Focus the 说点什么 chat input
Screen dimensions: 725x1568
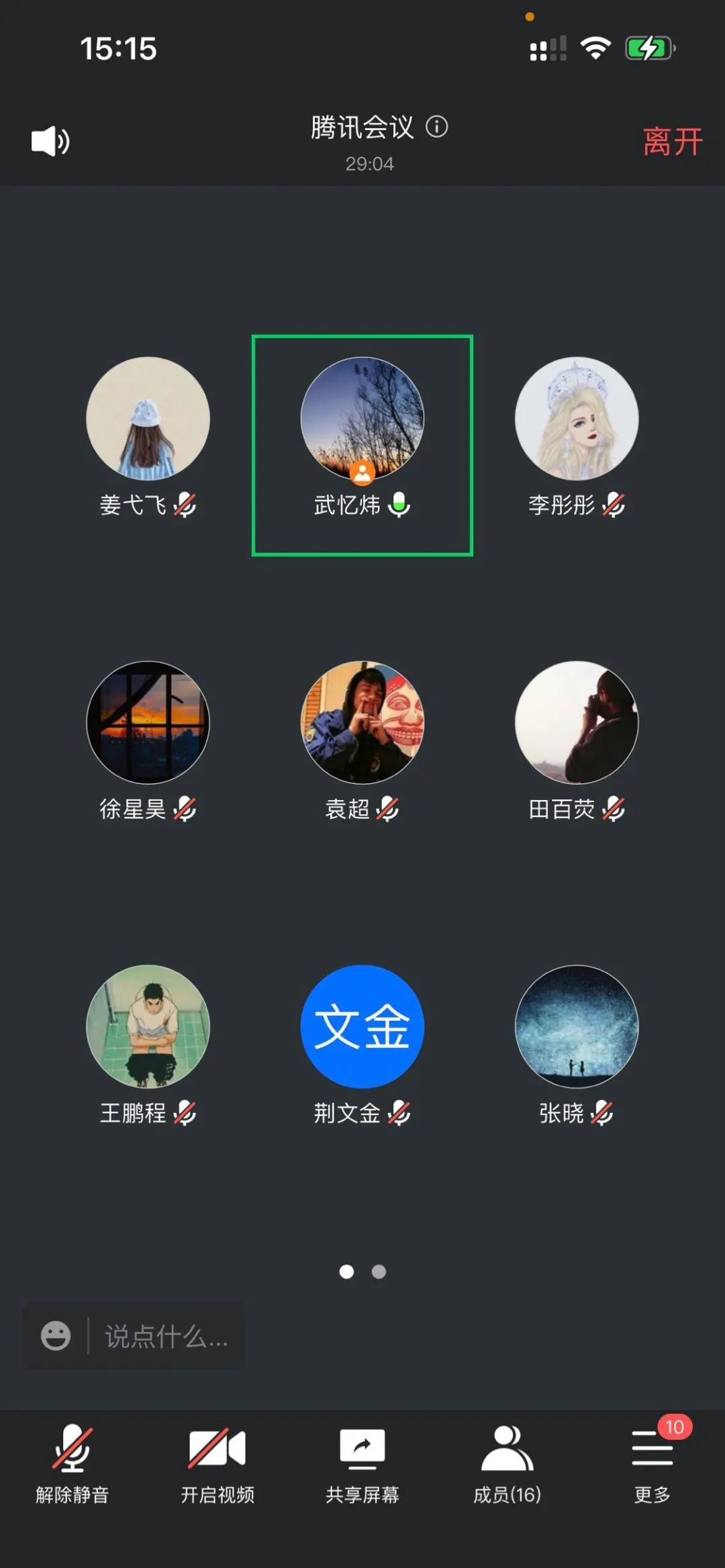click(x=166, y=1336)
